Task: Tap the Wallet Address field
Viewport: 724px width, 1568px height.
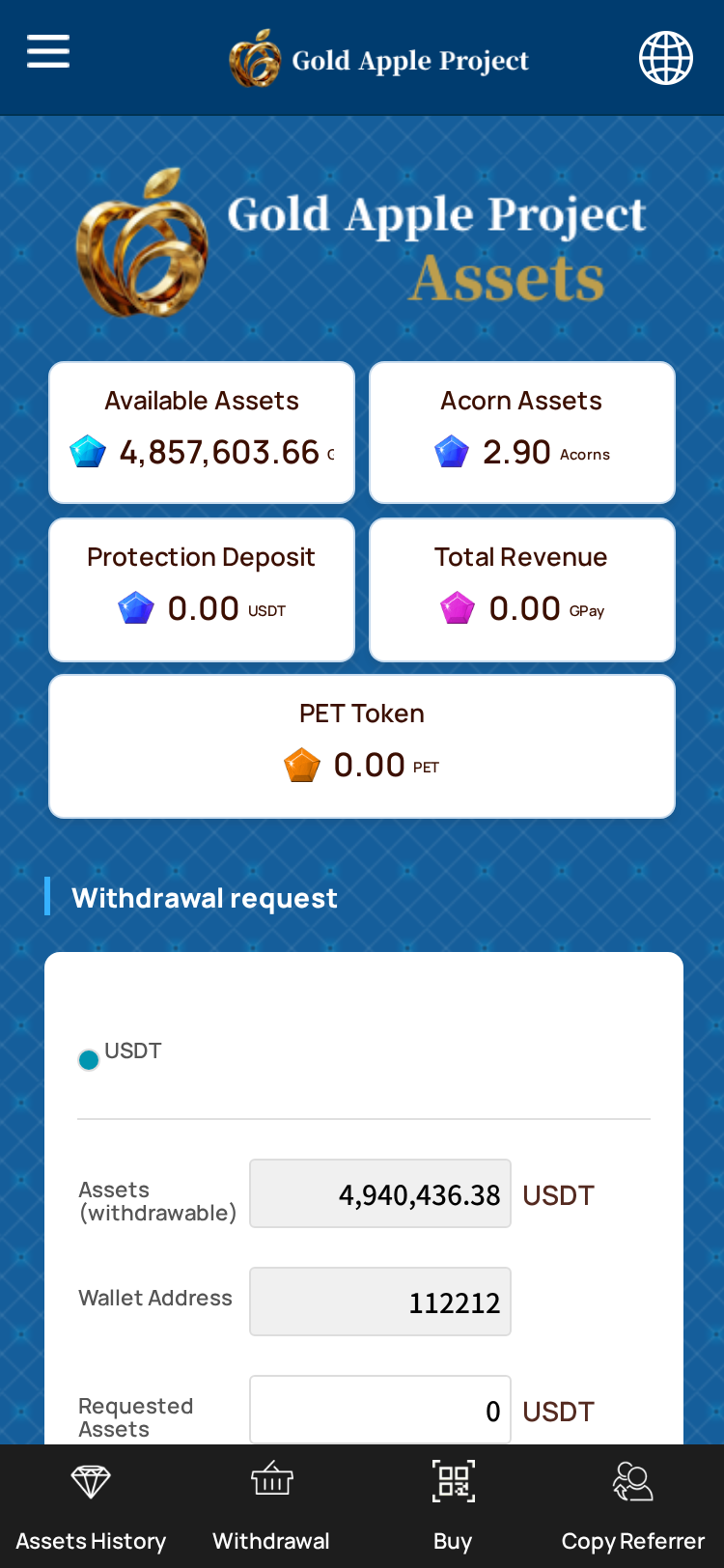Action: (x=380, y=1302)
